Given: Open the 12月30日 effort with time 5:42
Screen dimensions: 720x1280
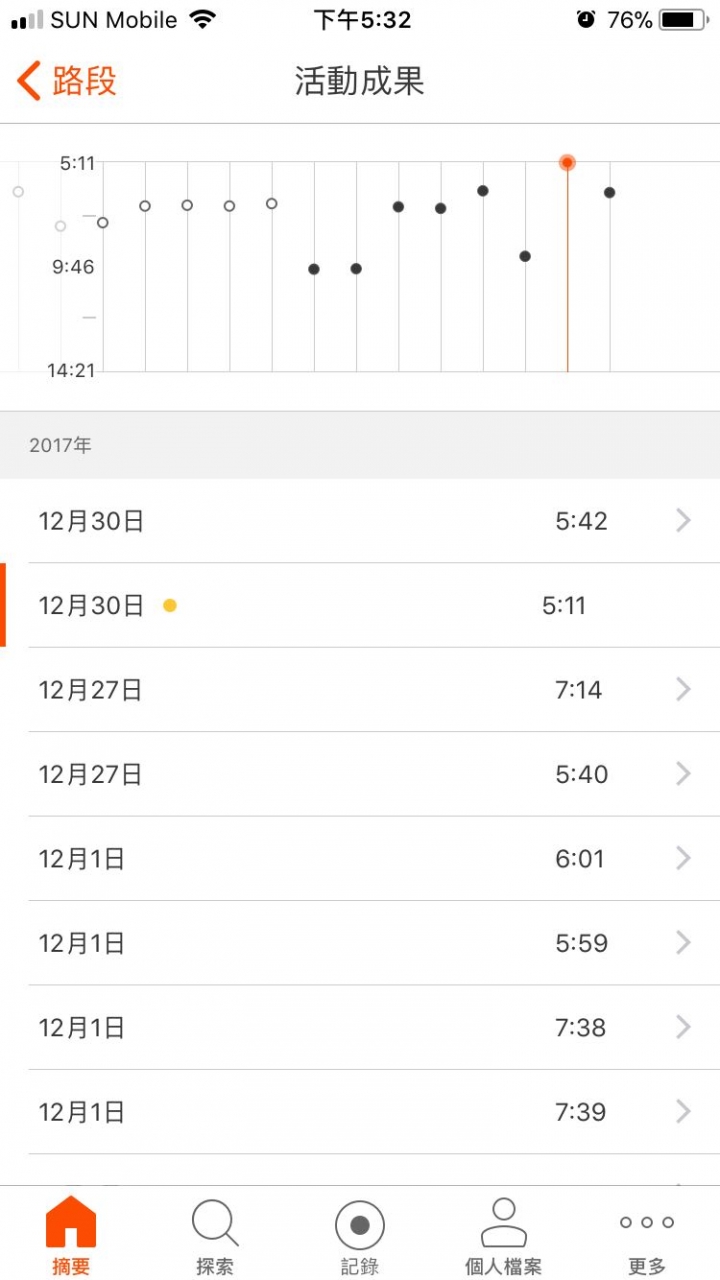Looking at the screenshot, I should [360, 521].
